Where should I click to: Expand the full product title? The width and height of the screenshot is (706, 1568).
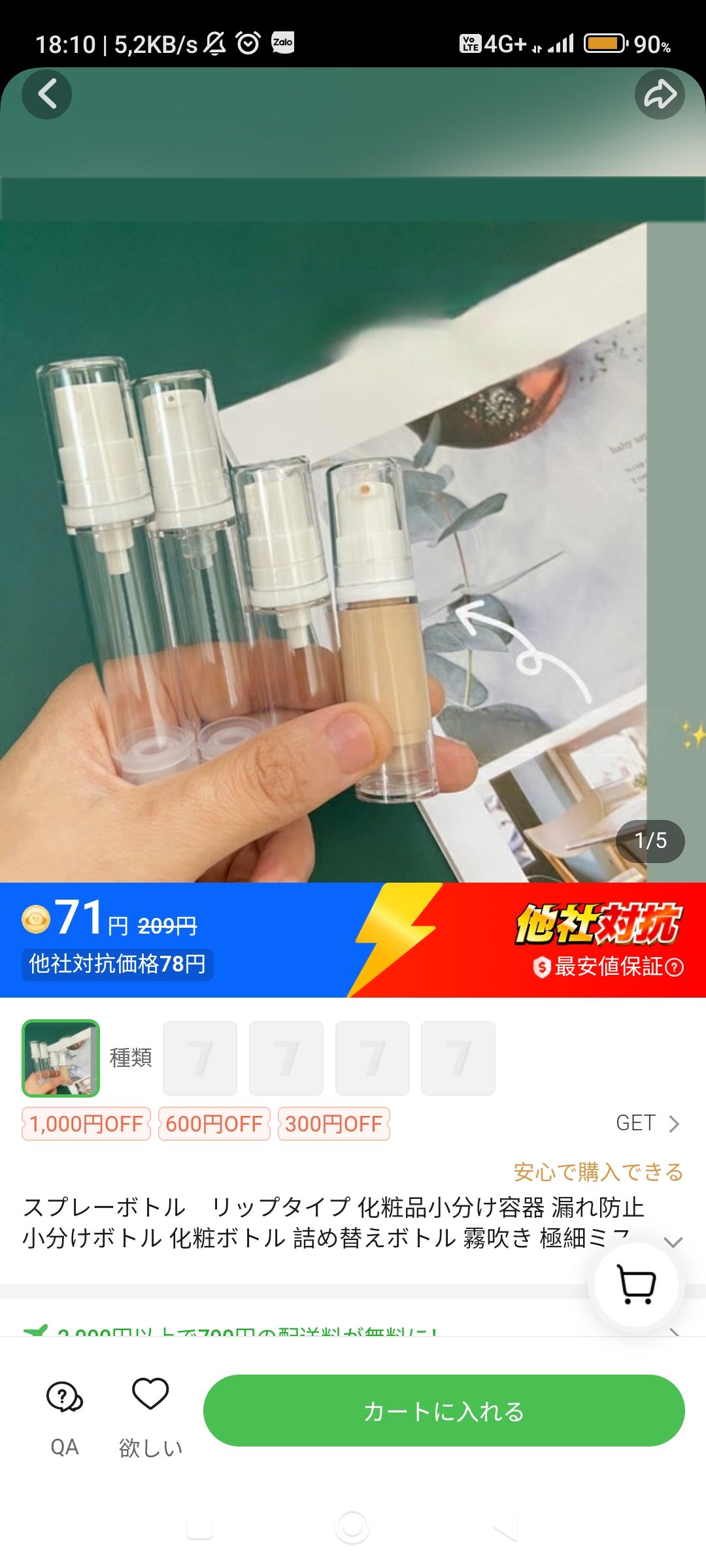[x=673, y=1241]
